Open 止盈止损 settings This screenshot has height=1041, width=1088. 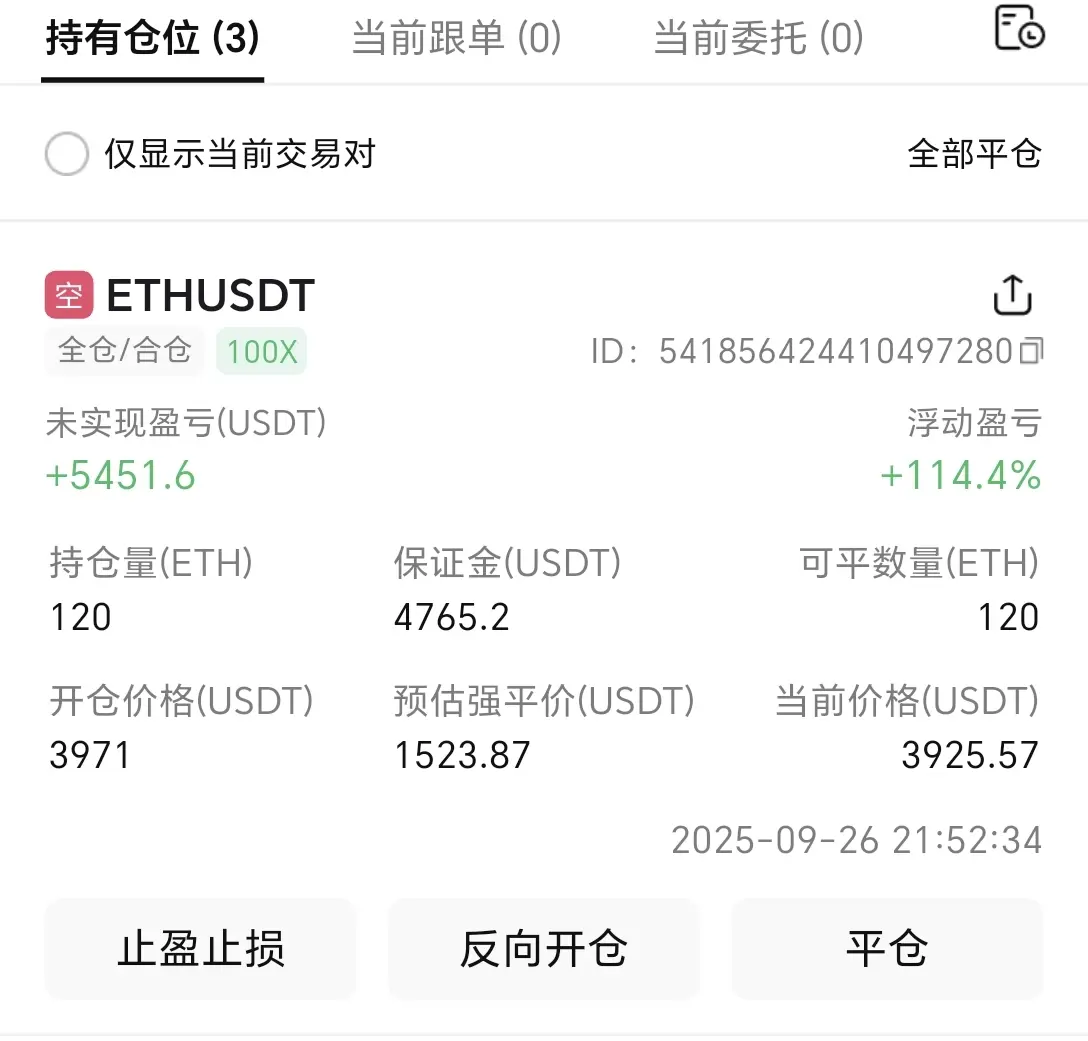pos(201,948)
